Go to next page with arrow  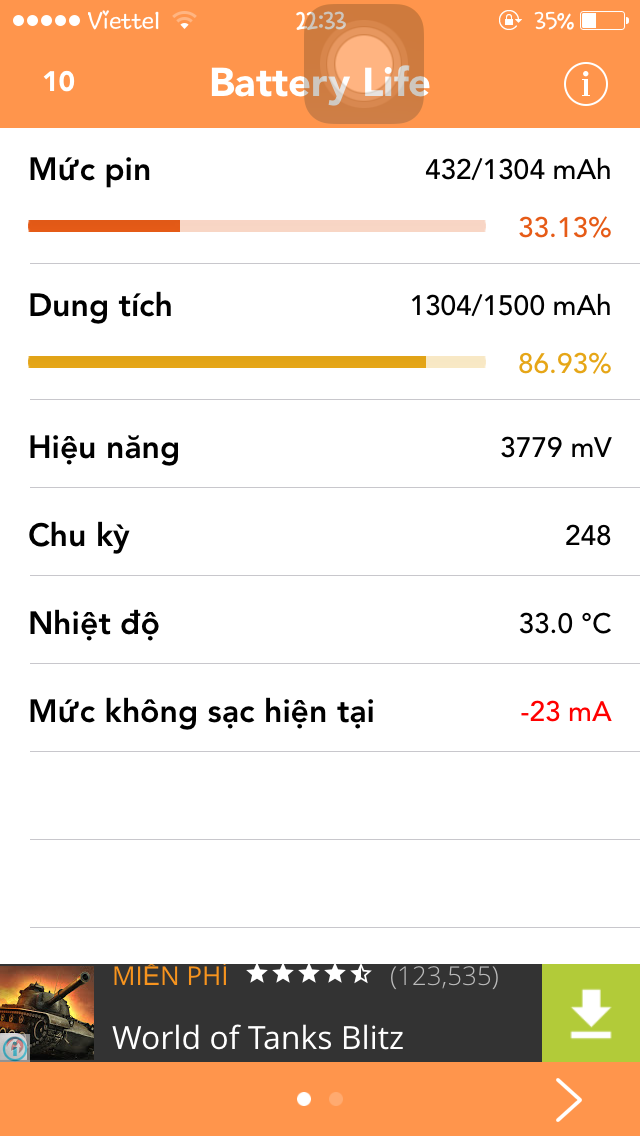click(x=569, y=1100)
